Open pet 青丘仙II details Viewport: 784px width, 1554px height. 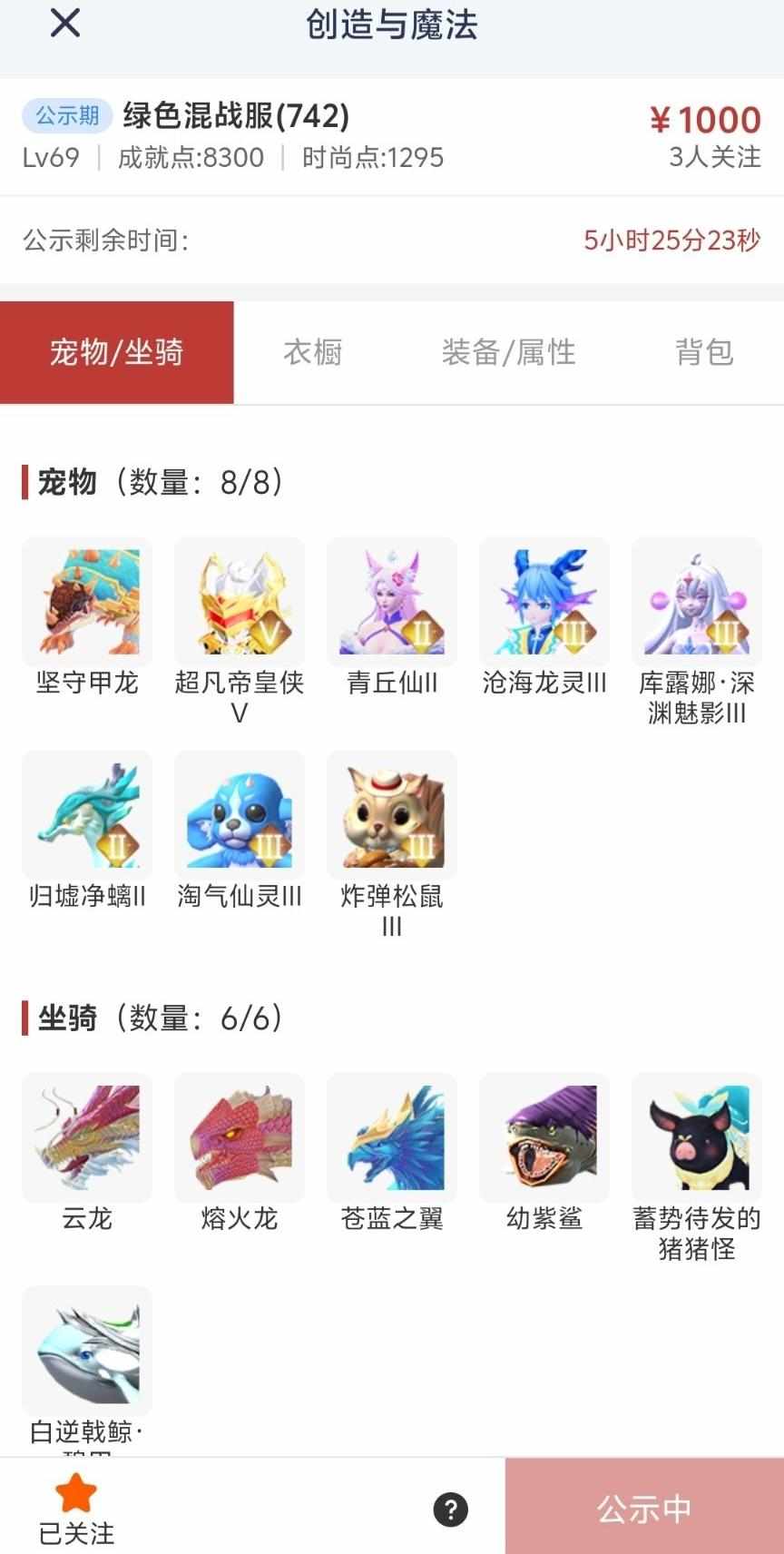click(392, 603)
